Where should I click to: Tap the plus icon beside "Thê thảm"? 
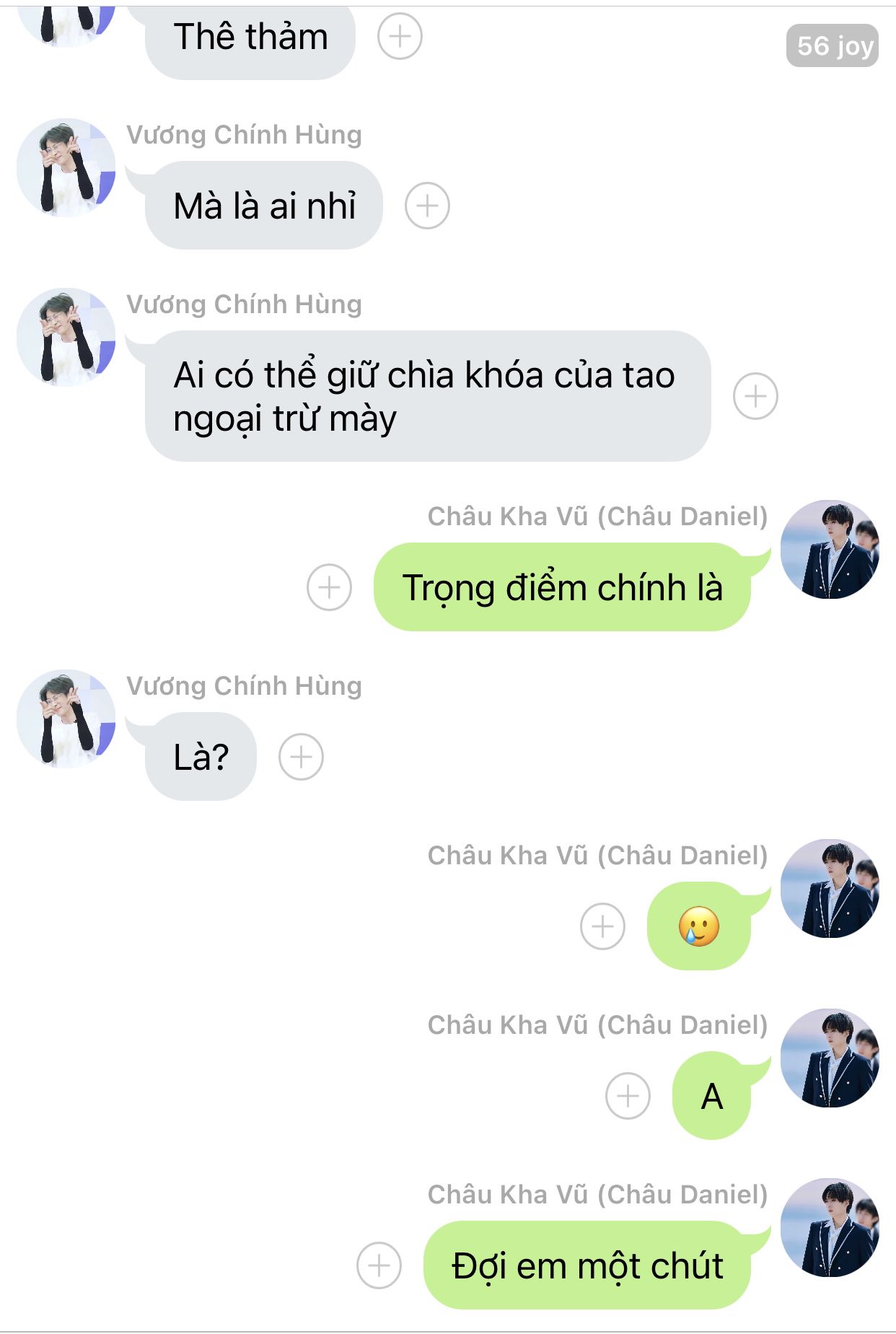tap(400, 36)
